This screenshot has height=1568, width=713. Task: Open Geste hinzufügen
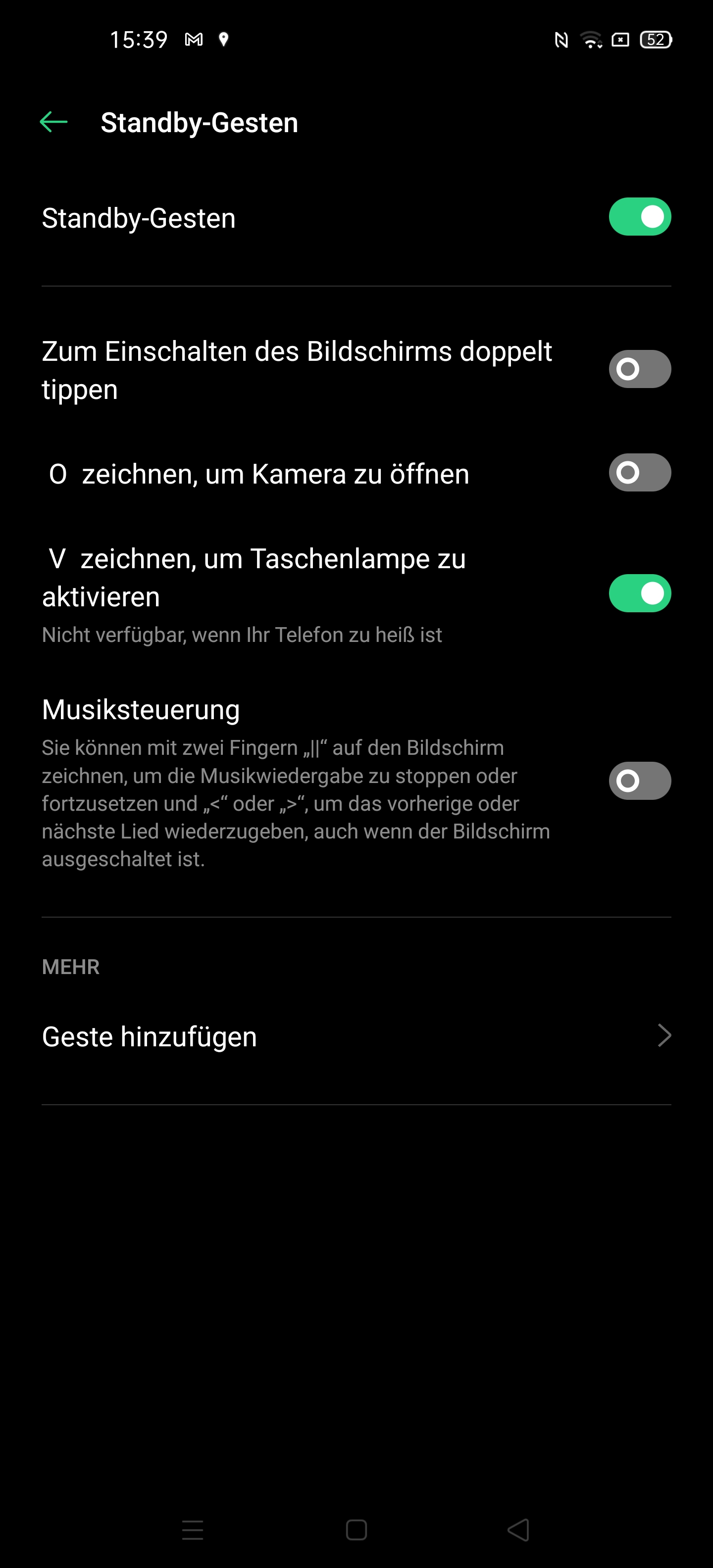tap(356, 1036)
